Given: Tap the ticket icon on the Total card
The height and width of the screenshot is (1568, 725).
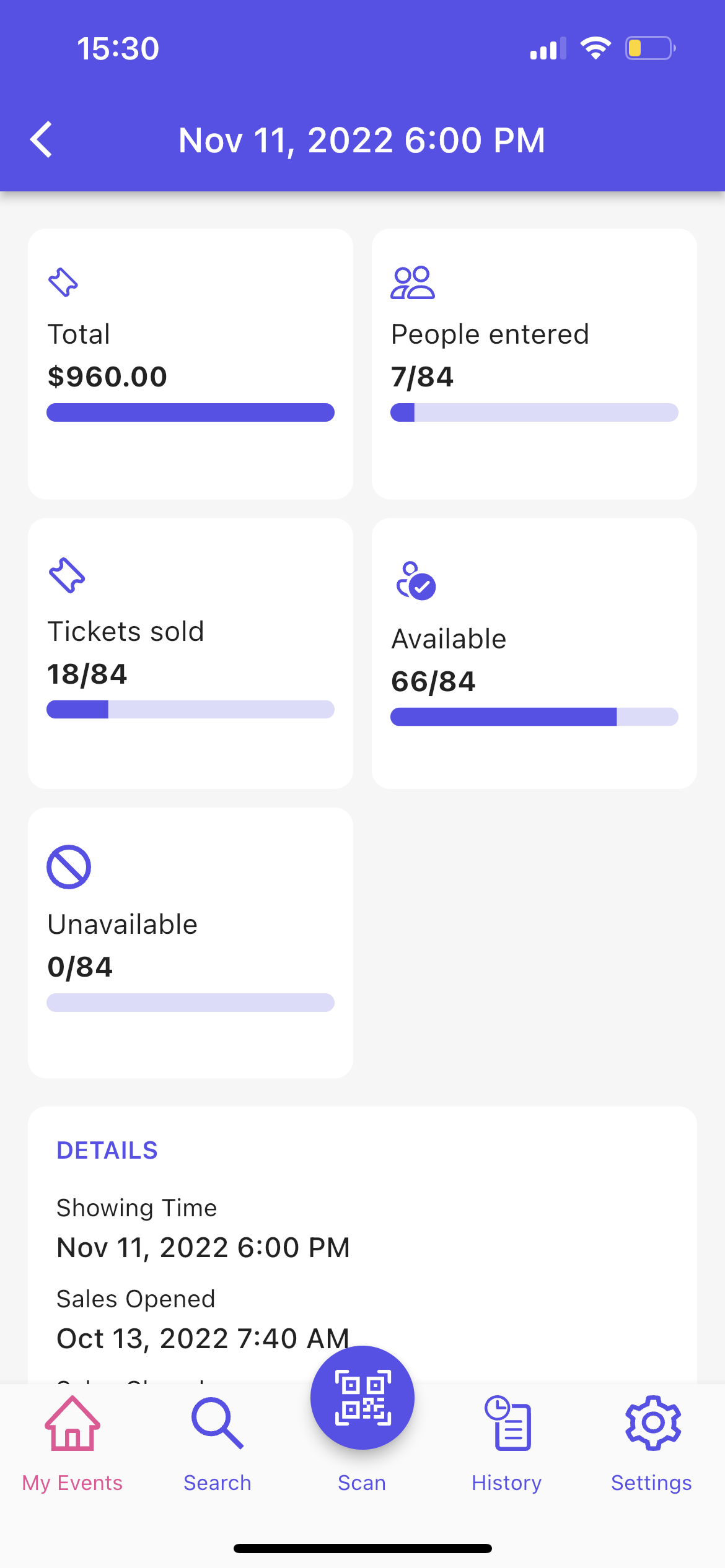Looking at the screenshot, I should (64, 282).
